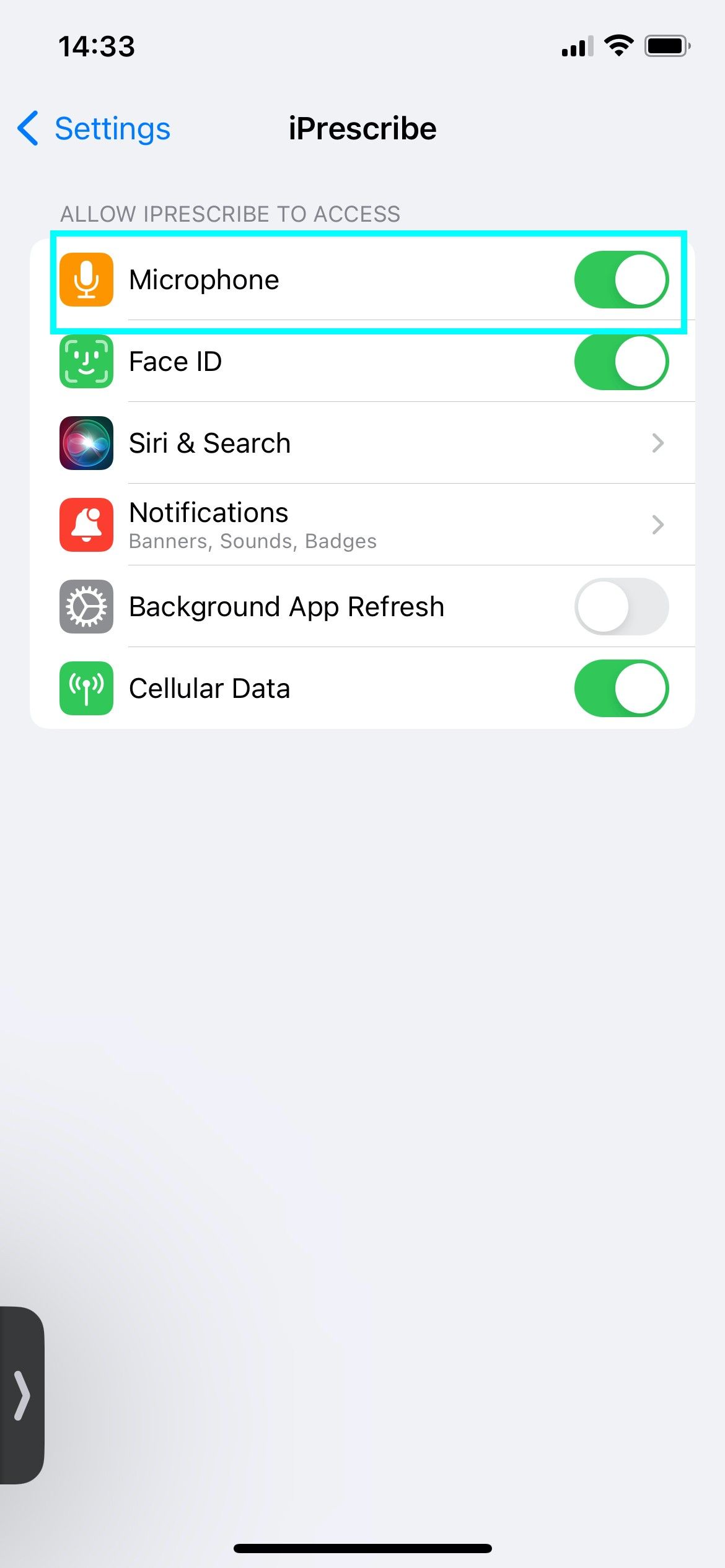Go back to Settings

tap(94, 129)
